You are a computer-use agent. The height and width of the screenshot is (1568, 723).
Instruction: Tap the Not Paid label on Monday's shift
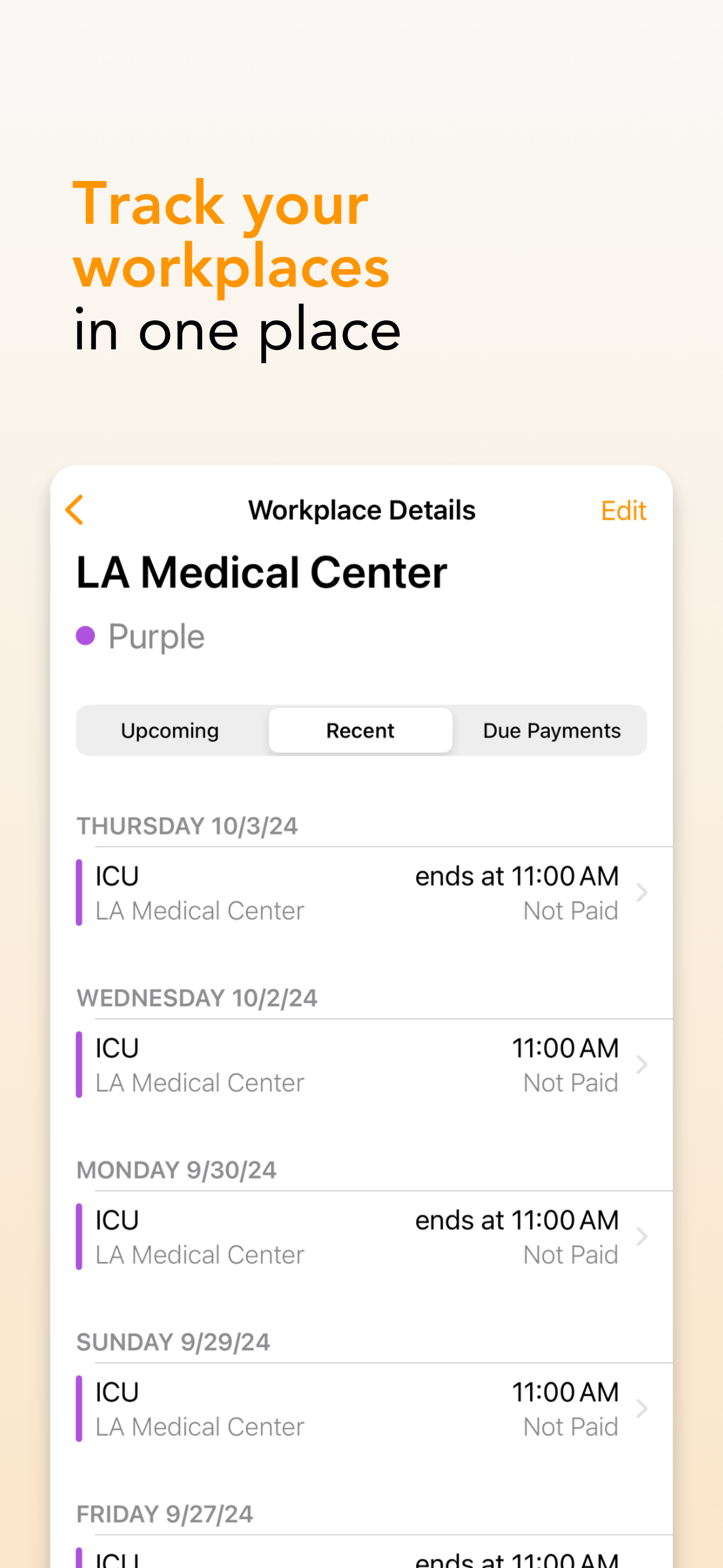click(x=570, y=1254)
